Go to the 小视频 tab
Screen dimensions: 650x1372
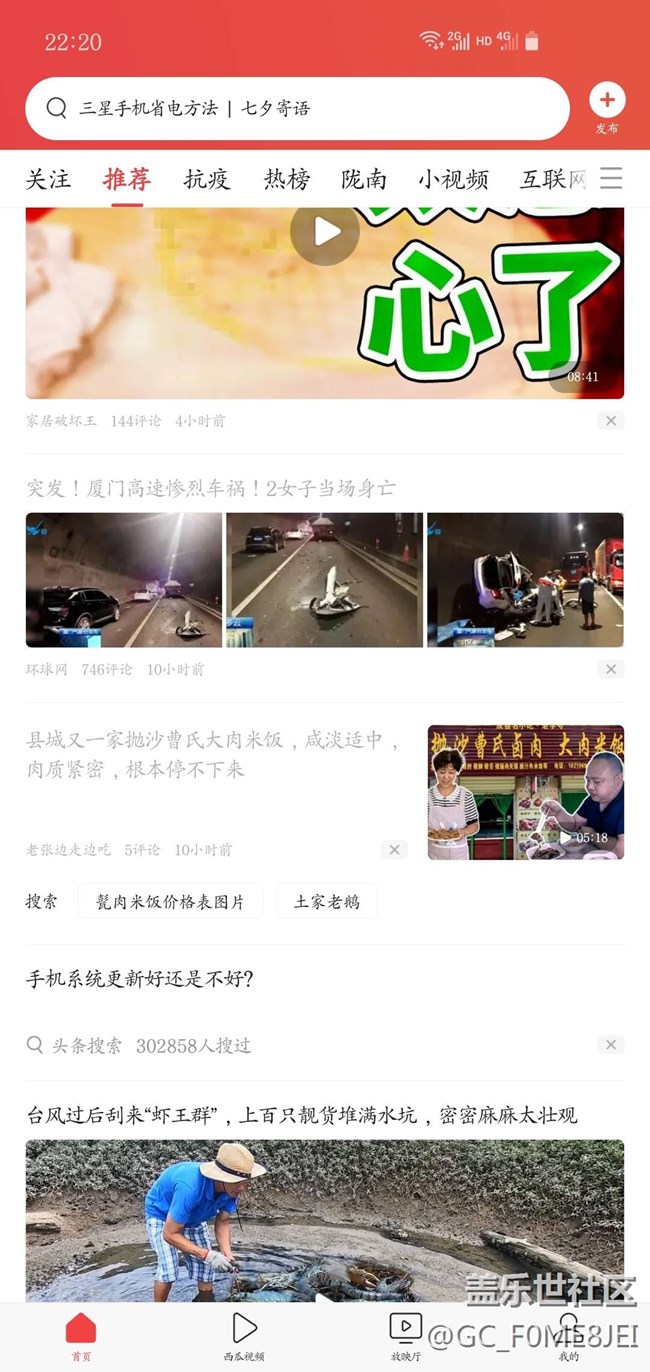(x=453, y=179)
